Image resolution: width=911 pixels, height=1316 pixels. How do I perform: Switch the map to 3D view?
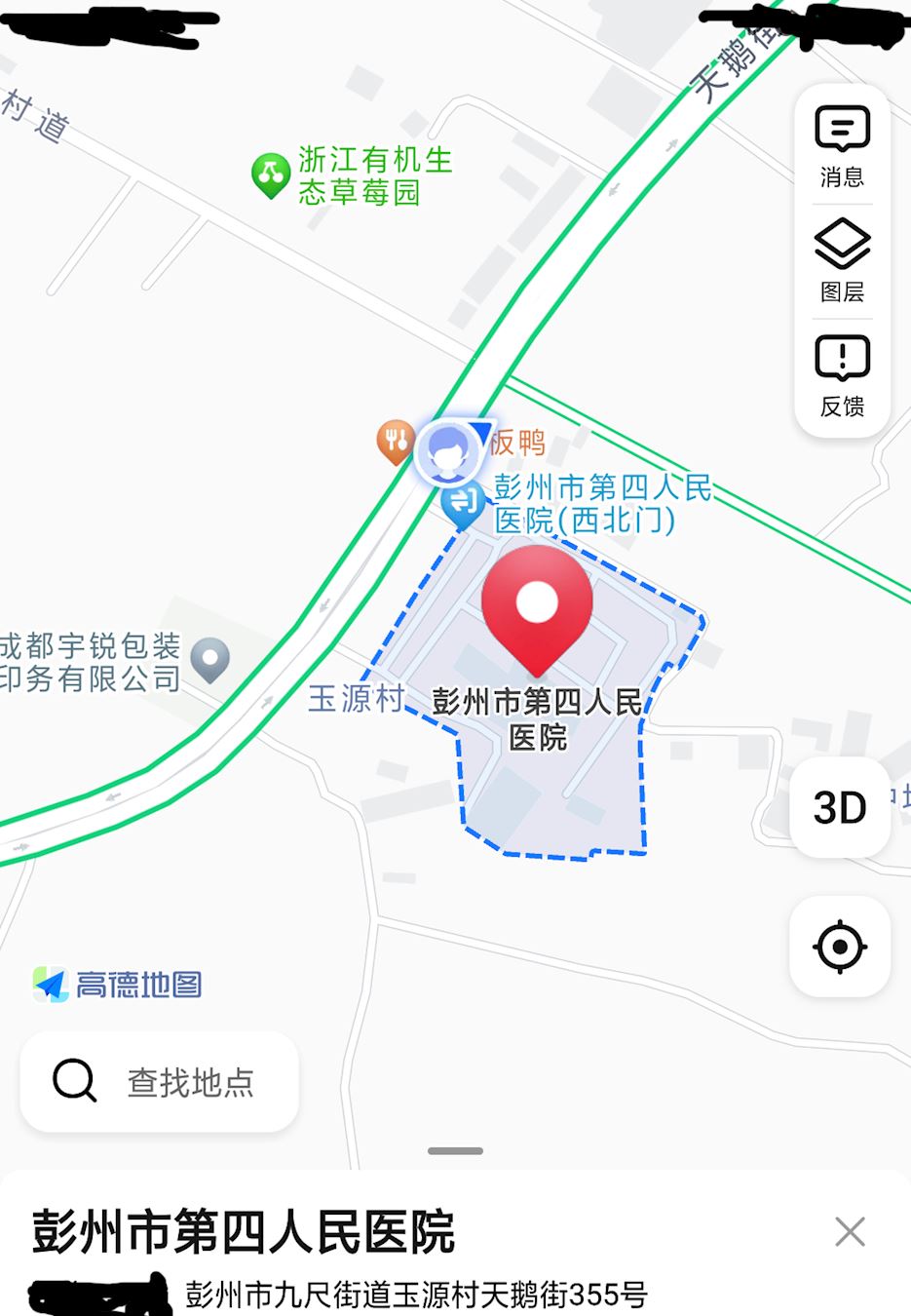coord(840,807)
